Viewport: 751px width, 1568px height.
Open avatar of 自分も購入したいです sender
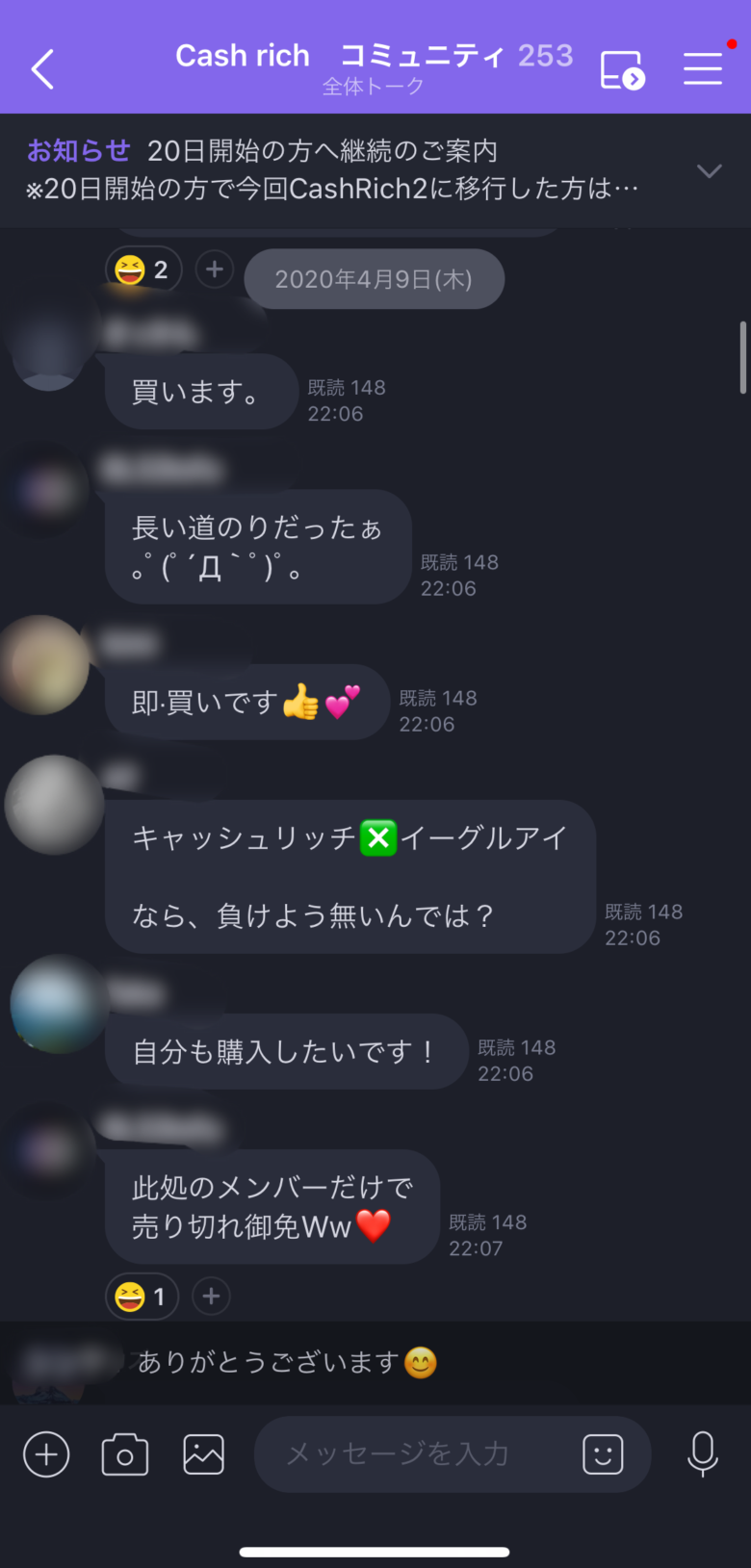(58, 1003)
